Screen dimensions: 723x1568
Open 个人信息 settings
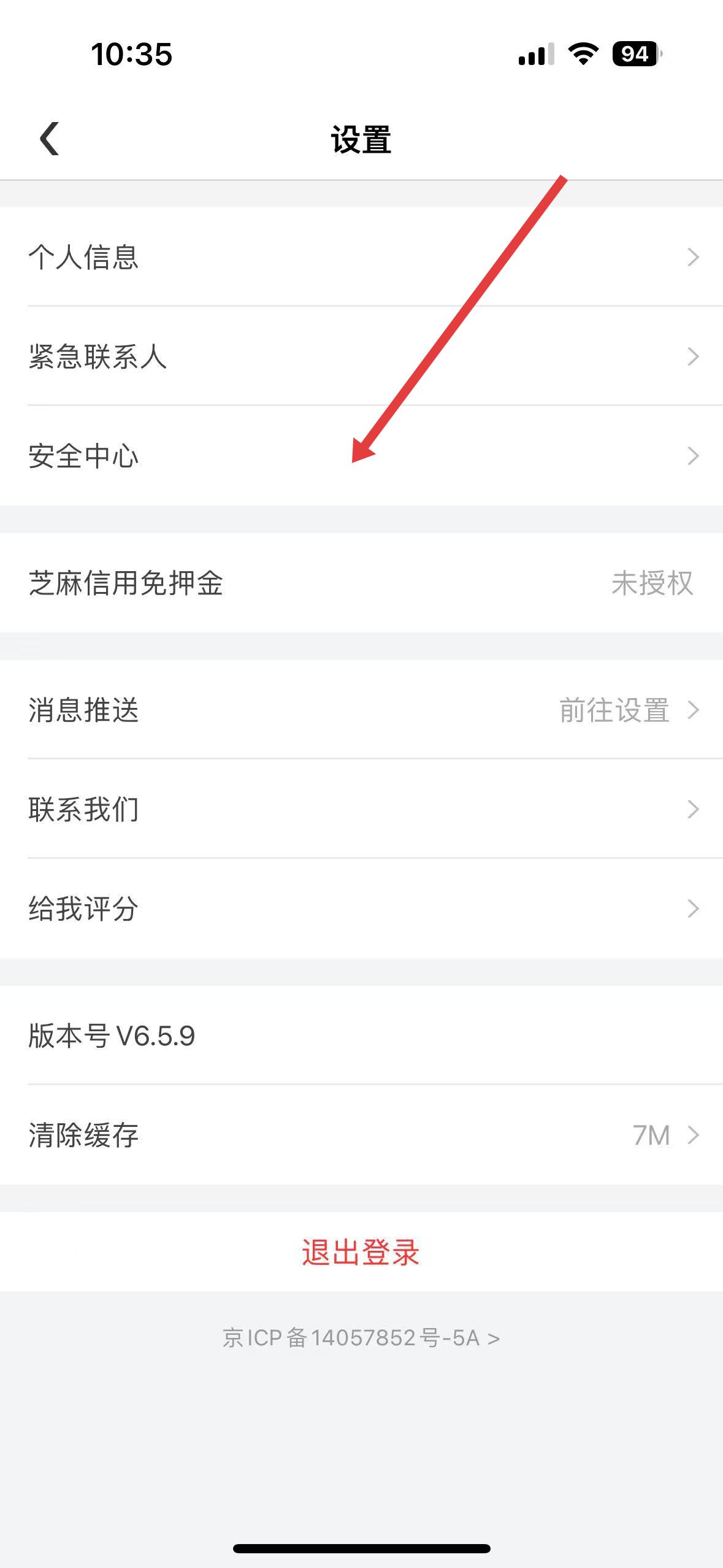click(361, 256)
